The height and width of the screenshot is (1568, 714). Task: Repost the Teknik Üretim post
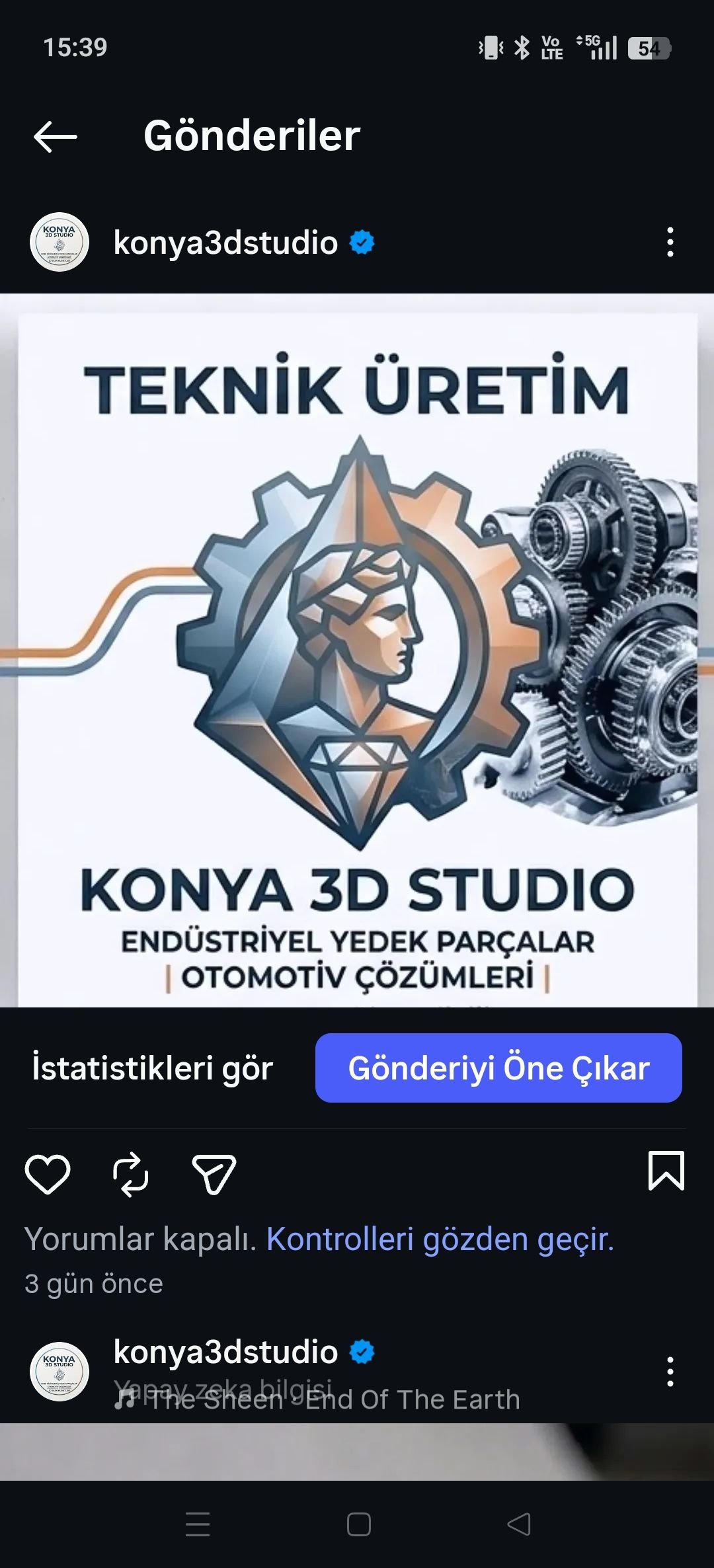130,1174
